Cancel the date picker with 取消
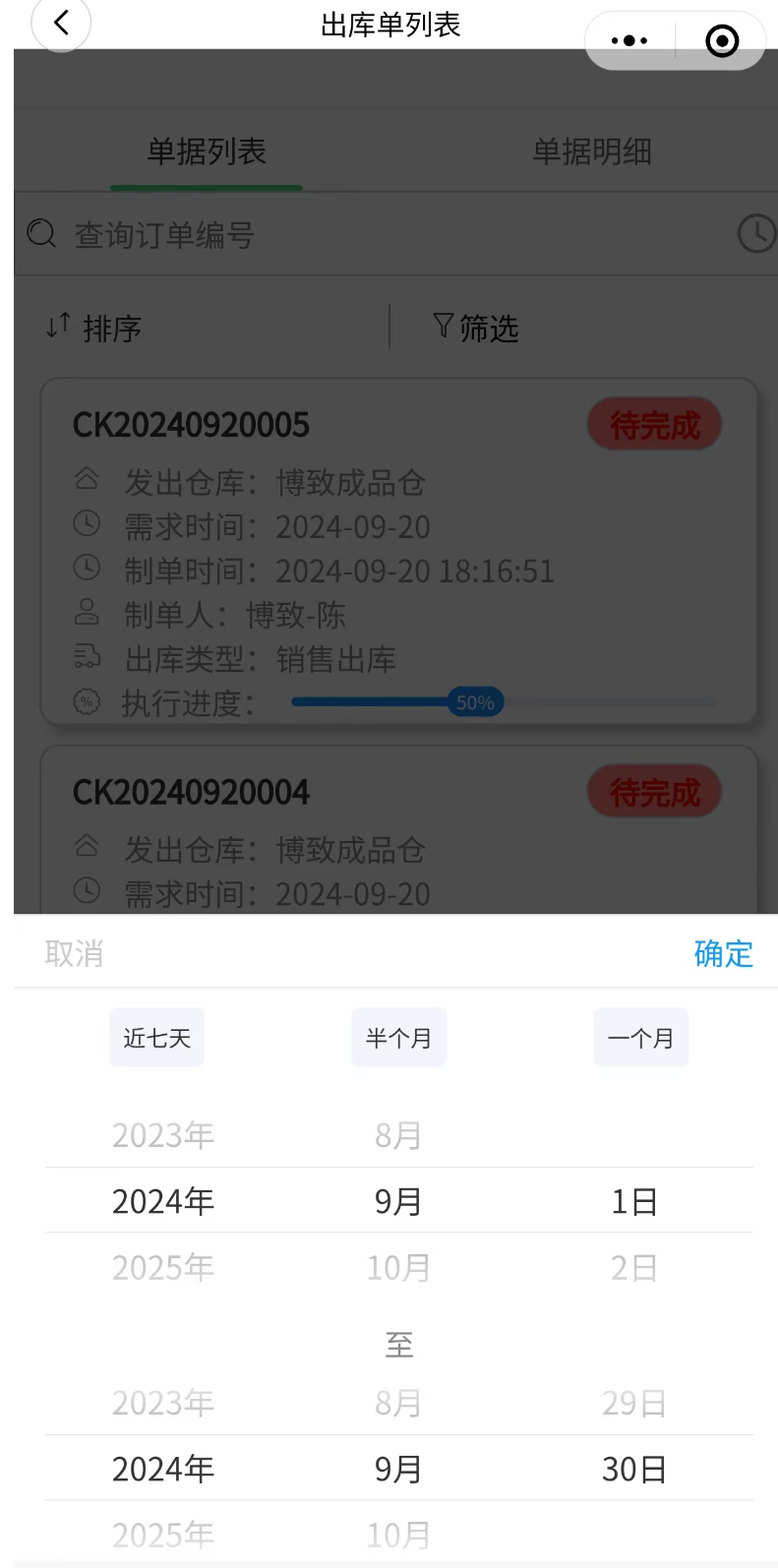 click(x=74, y=953)
